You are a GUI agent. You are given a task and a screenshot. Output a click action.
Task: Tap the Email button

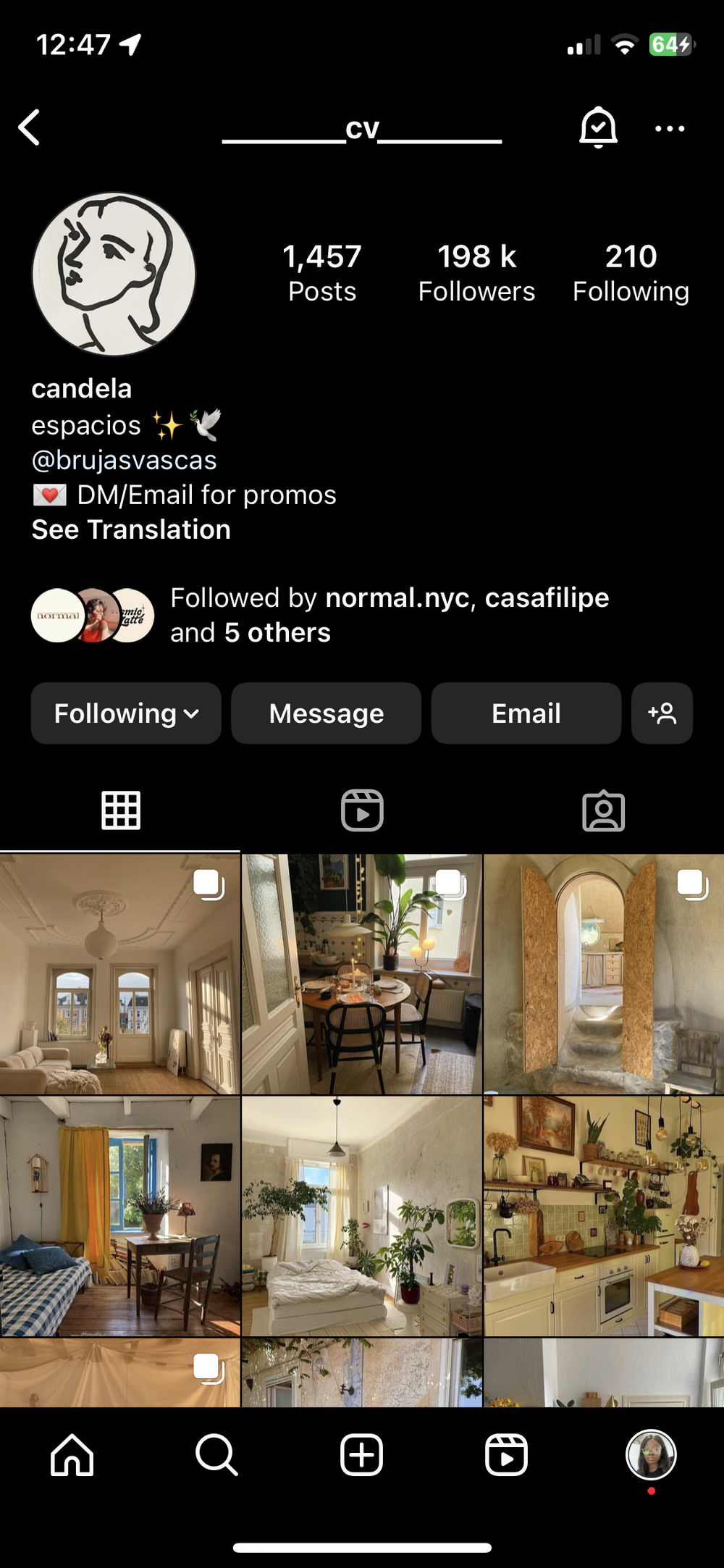tap(526, 713)
